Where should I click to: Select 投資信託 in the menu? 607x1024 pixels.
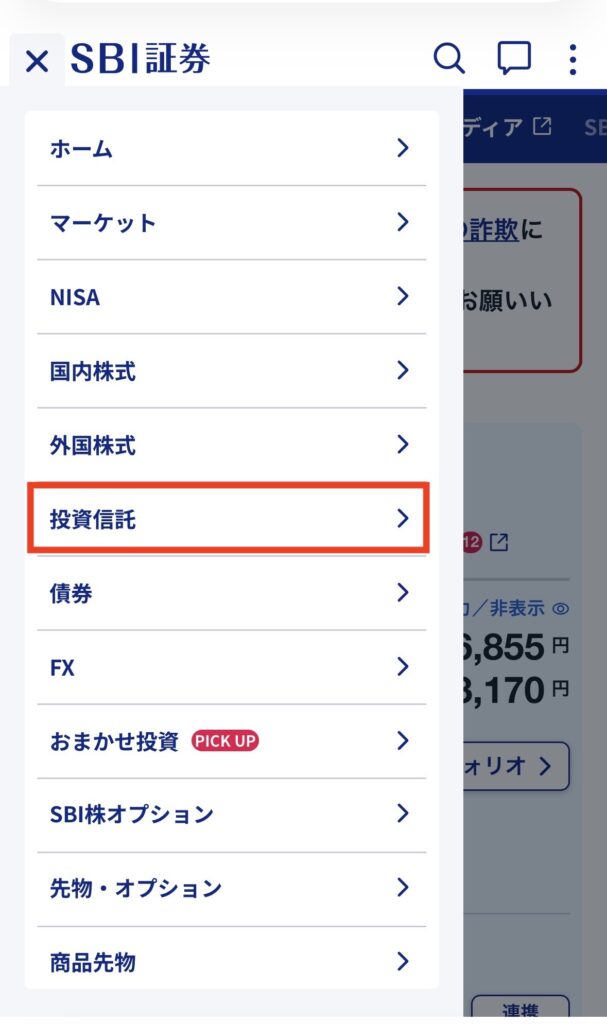click(x=231, y=519)
